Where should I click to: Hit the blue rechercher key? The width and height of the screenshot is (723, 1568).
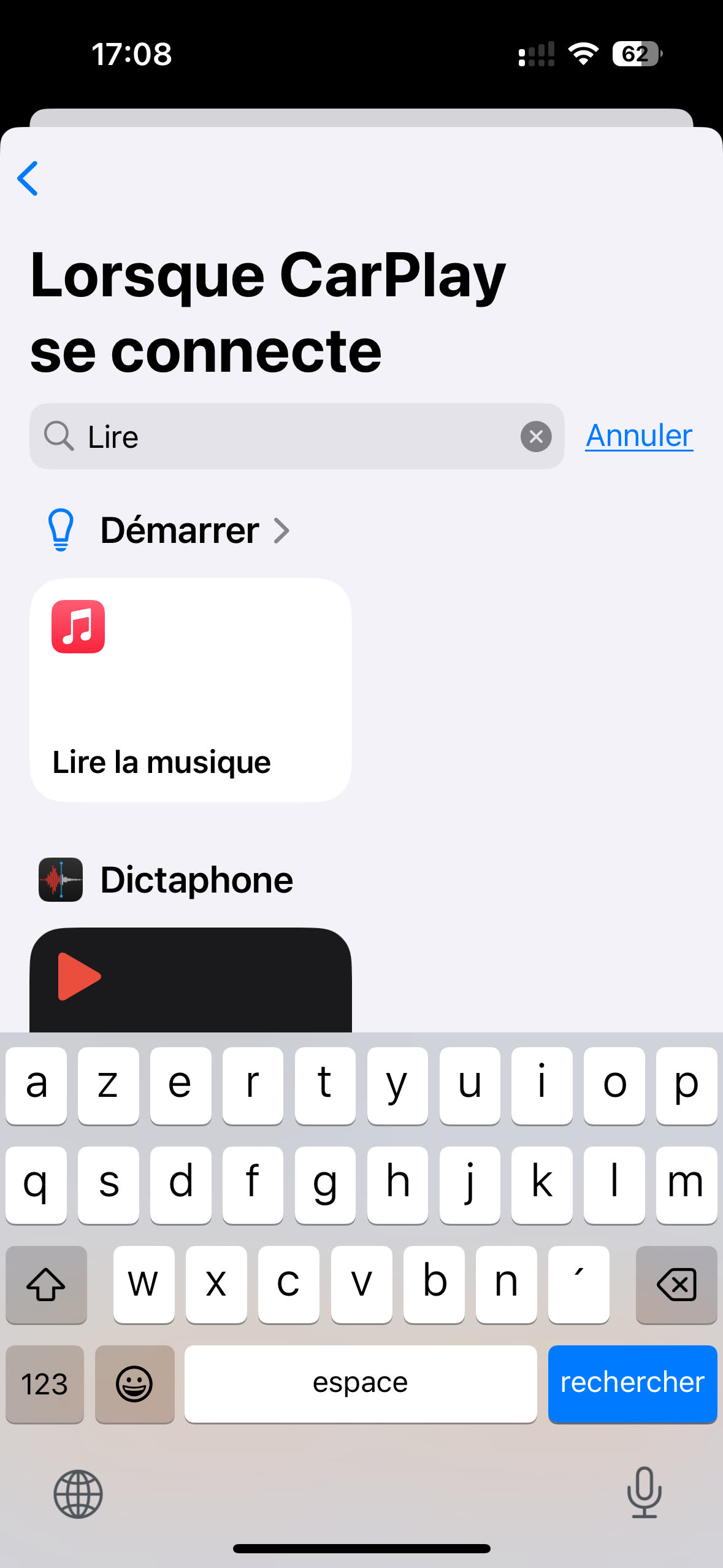coord(632,1383)
